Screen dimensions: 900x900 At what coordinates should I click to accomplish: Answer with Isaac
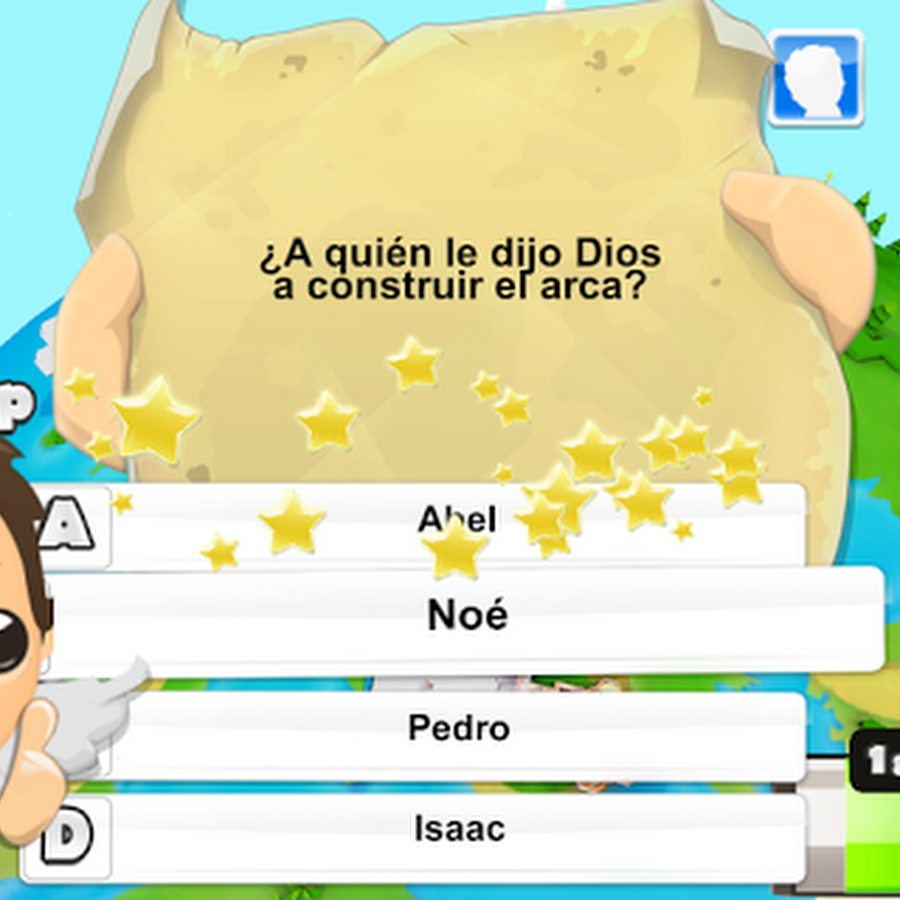pos(458,829)
